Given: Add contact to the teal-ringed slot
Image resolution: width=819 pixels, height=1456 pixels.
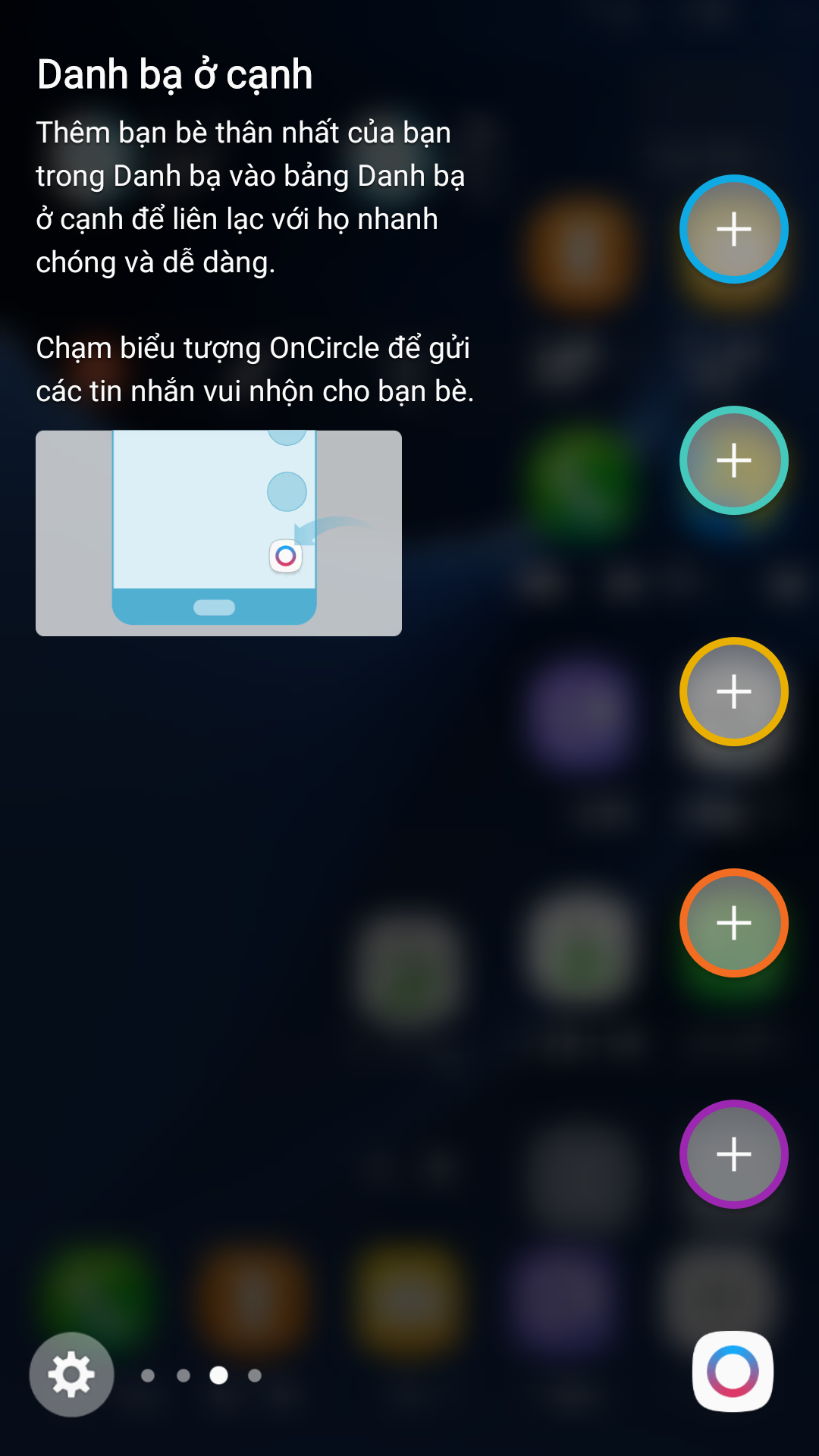Looking at the screenshot, I should point(734,460).
